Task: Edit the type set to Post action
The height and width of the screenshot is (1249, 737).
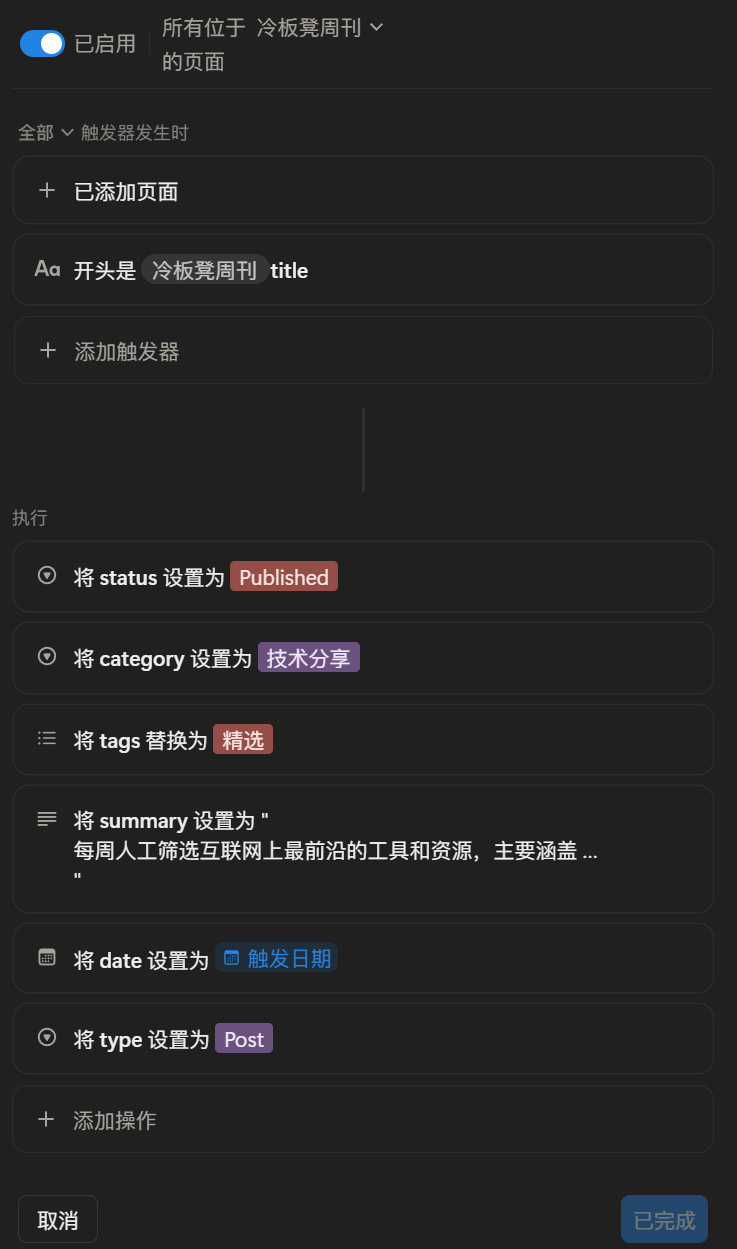Action: tap(363, 1039)
